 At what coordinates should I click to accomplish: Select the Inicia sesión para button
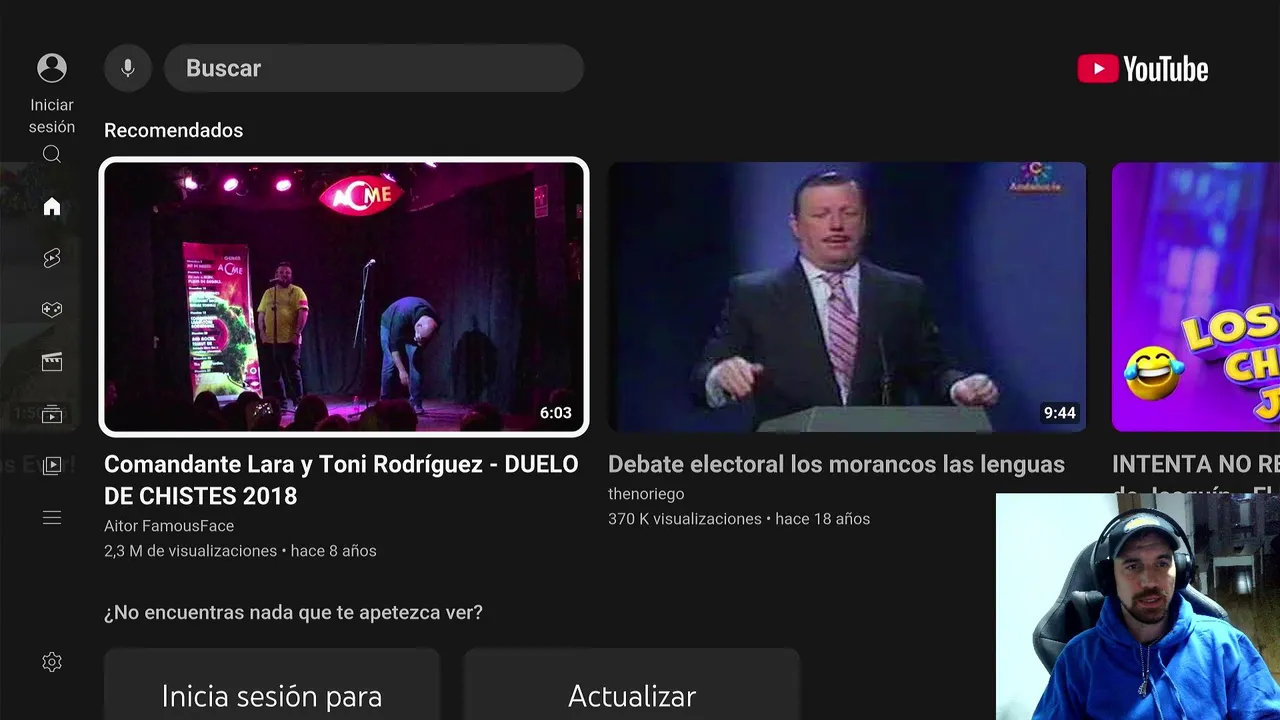pos(272,690)
